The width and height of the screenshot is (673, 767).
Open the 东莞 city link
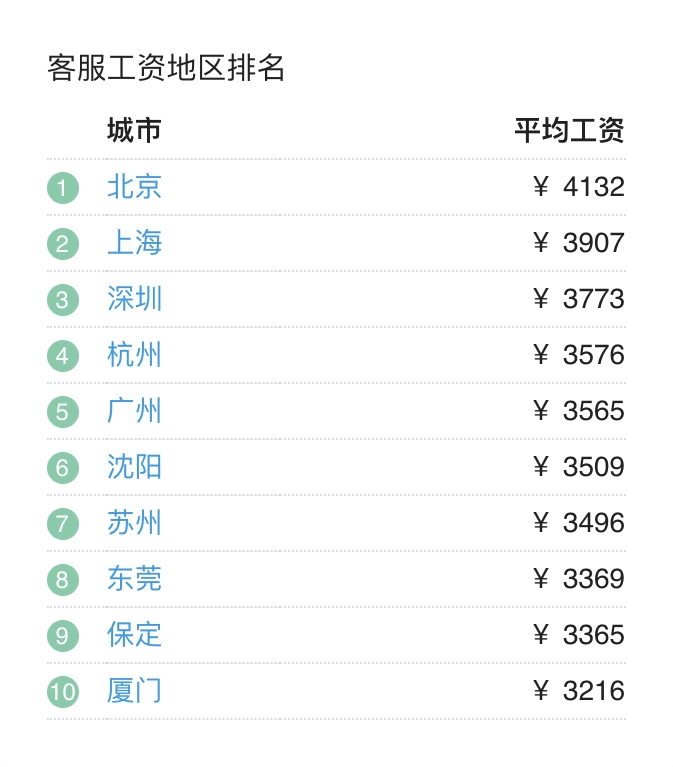point(134,579)
